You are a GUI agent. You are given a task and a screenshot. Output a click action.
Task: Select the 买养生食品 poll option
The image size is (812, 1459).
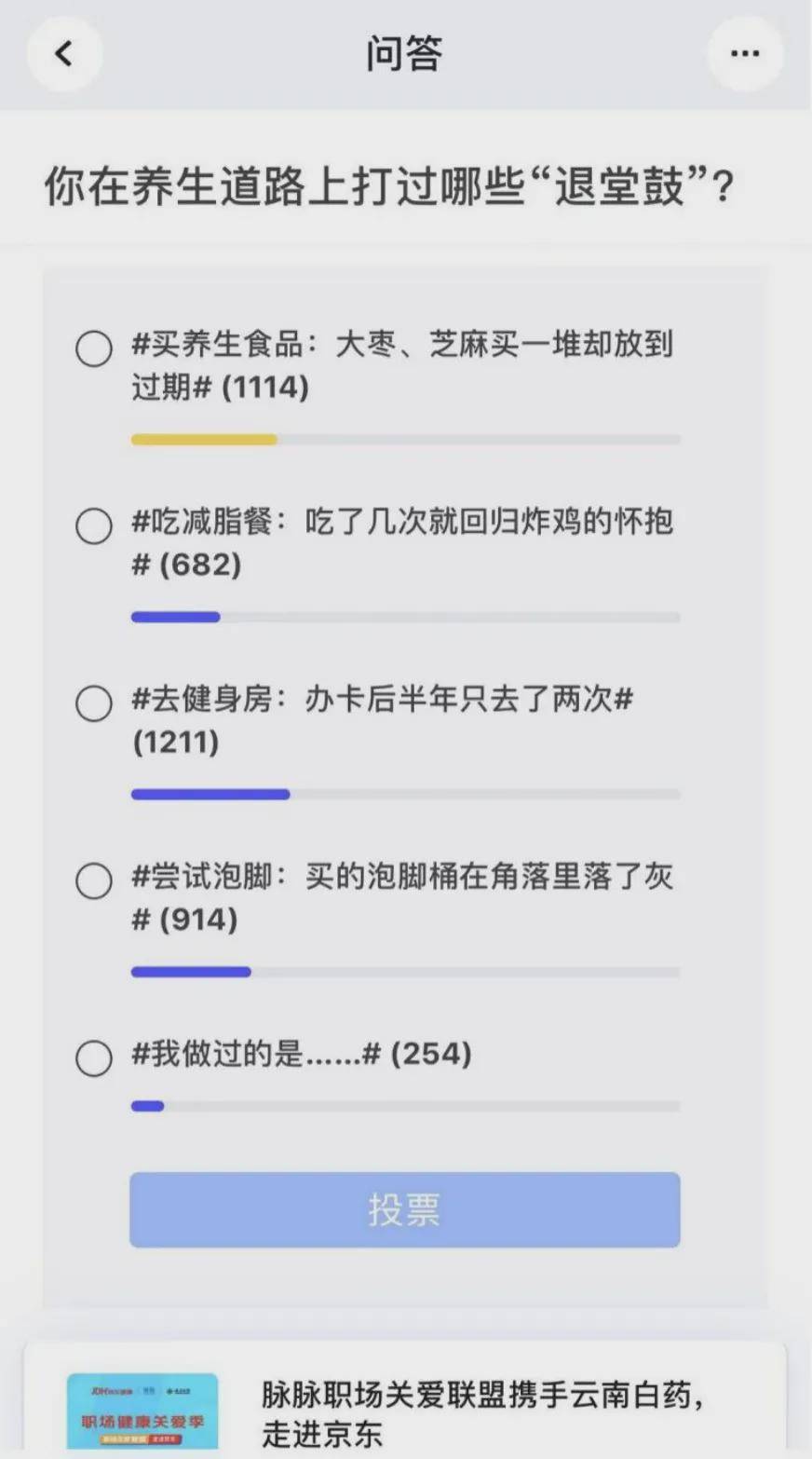click(x=93, y=348)
